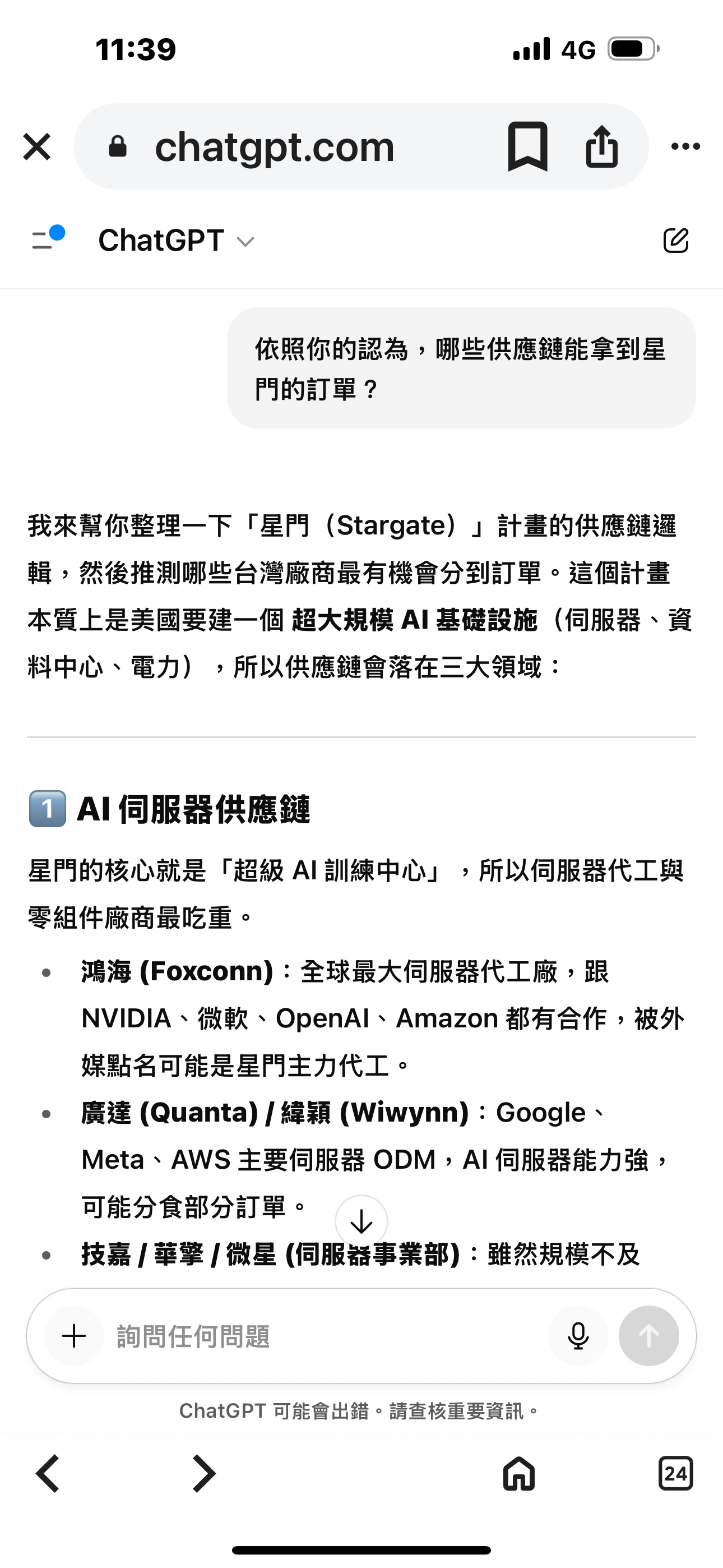Close the in-app browser
This screenshot has width=723, height=1568.
pos(36,147)
